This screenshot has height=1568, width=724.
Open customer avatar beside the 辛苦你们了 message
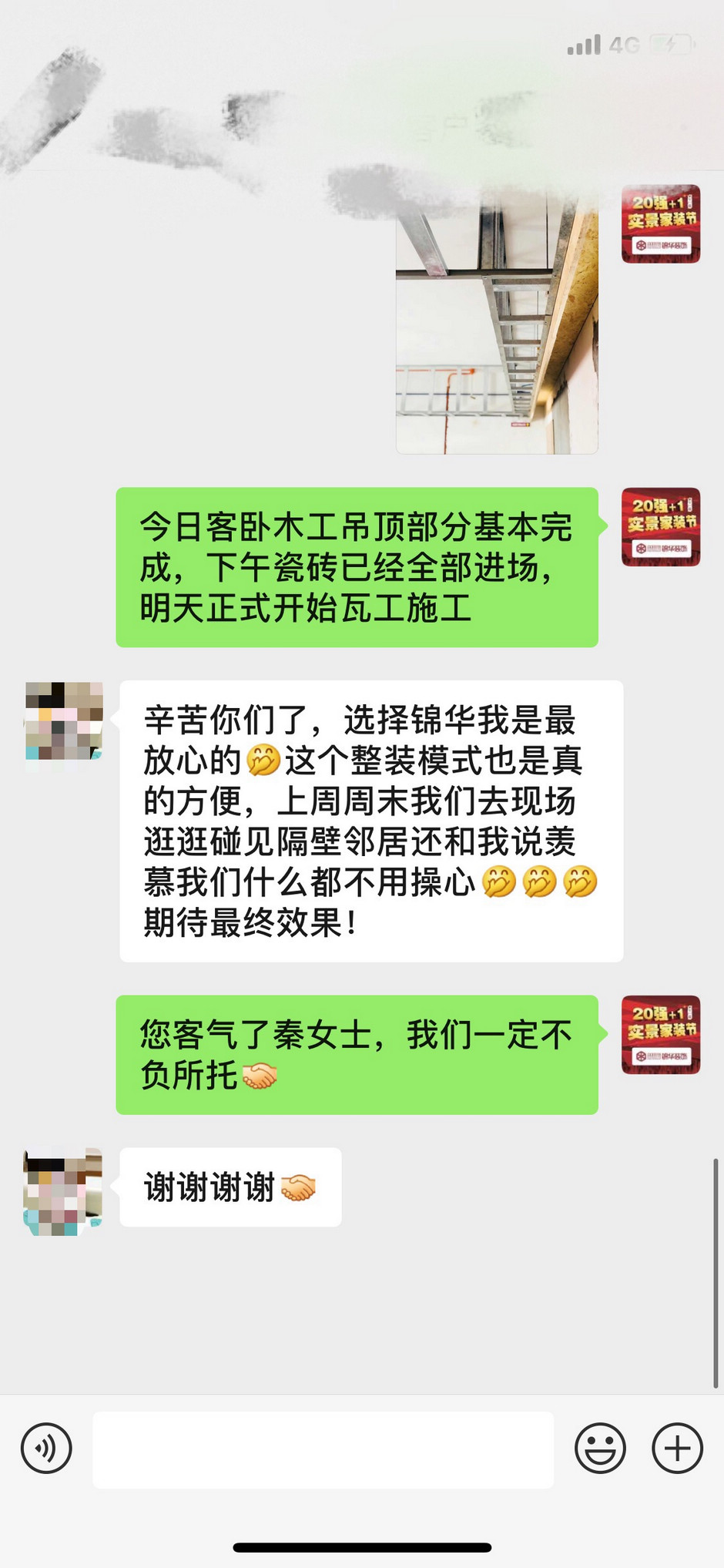click(x=64, y=720)
